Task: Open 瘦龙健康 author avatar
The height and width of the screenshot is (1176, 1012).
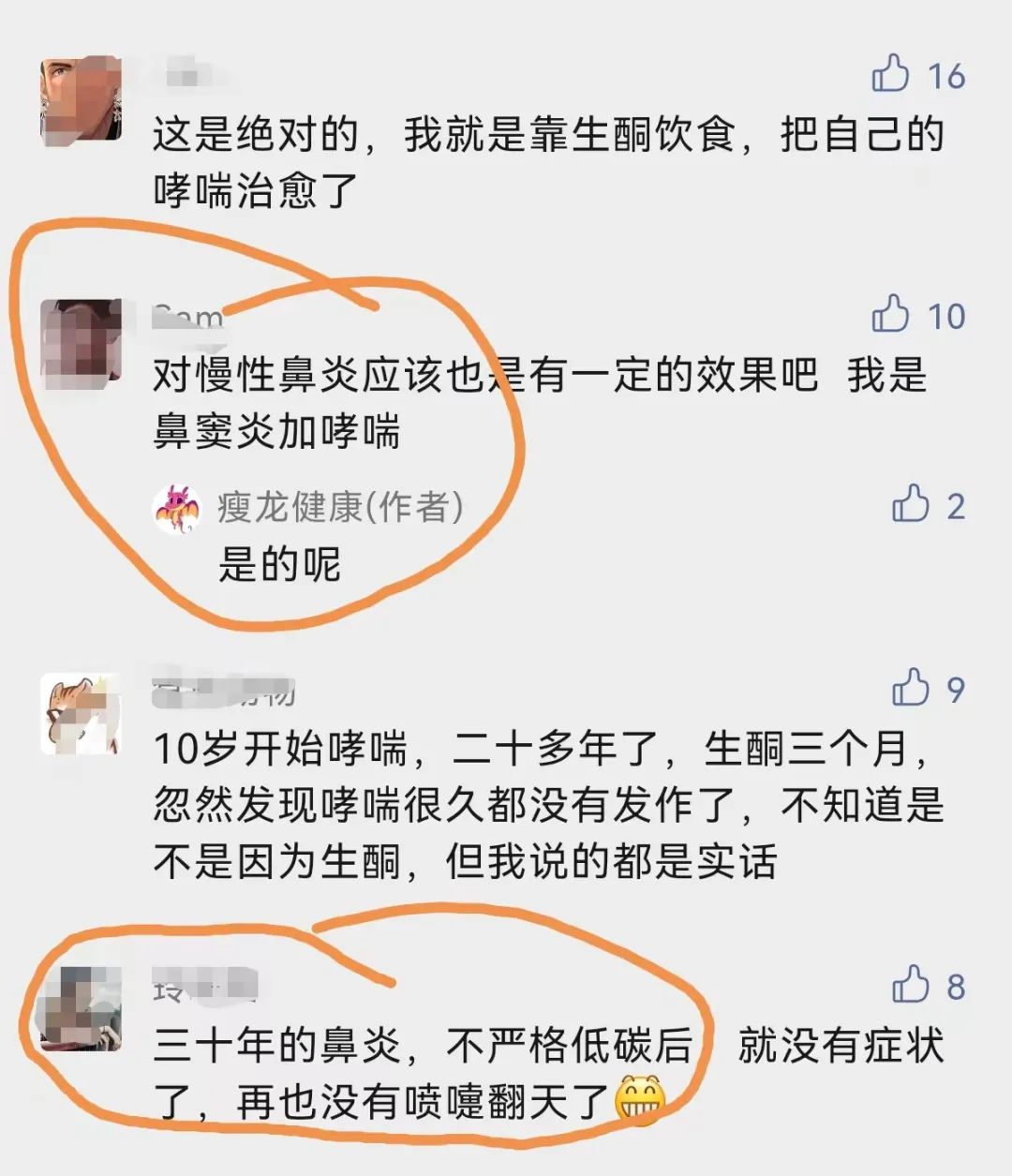Action: (177, 510)
